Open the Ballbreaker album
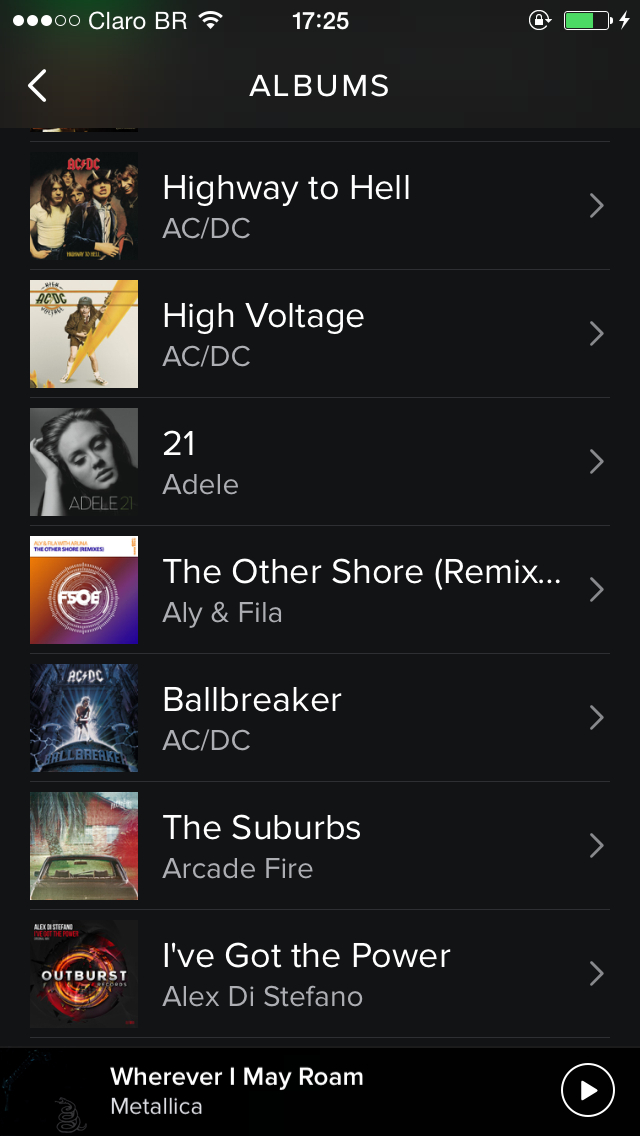640x1136 pixels. [x=320, y=718]
